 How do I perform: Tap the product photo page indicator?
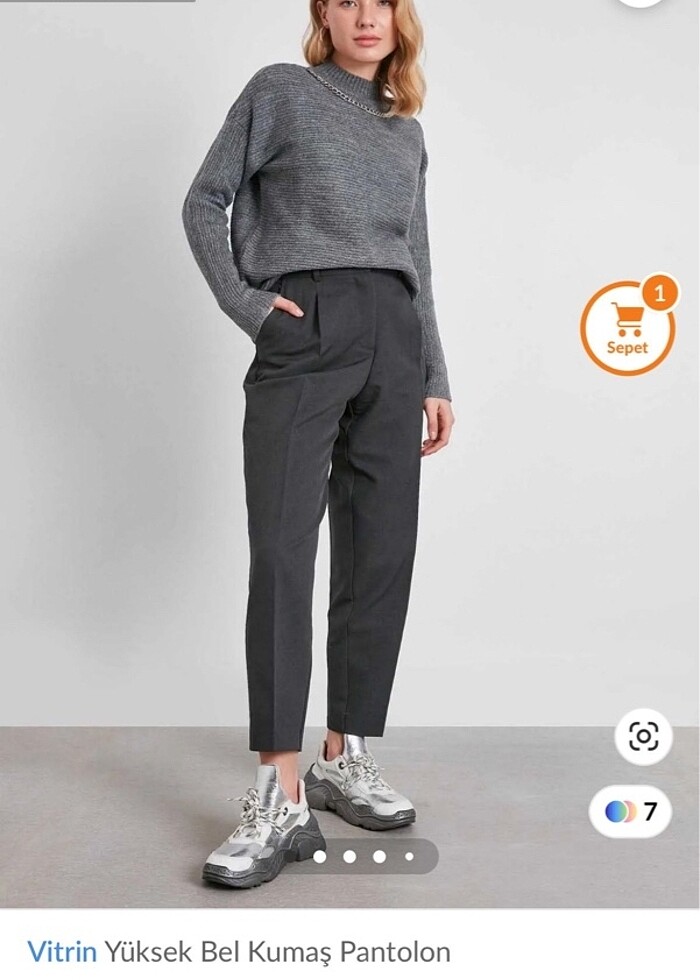coord(365,857)
